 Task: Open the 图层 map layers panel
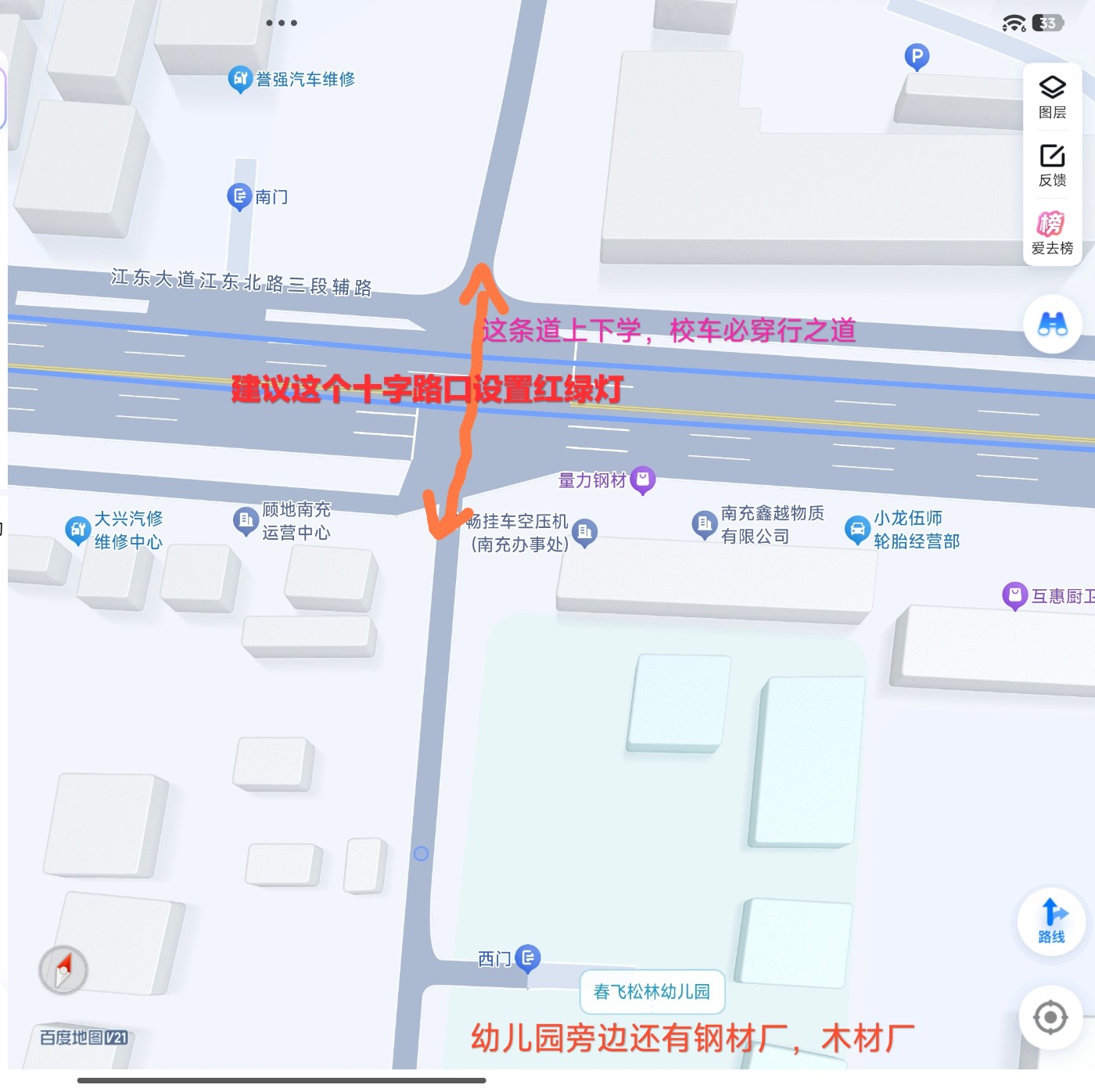coord(1052,97)
